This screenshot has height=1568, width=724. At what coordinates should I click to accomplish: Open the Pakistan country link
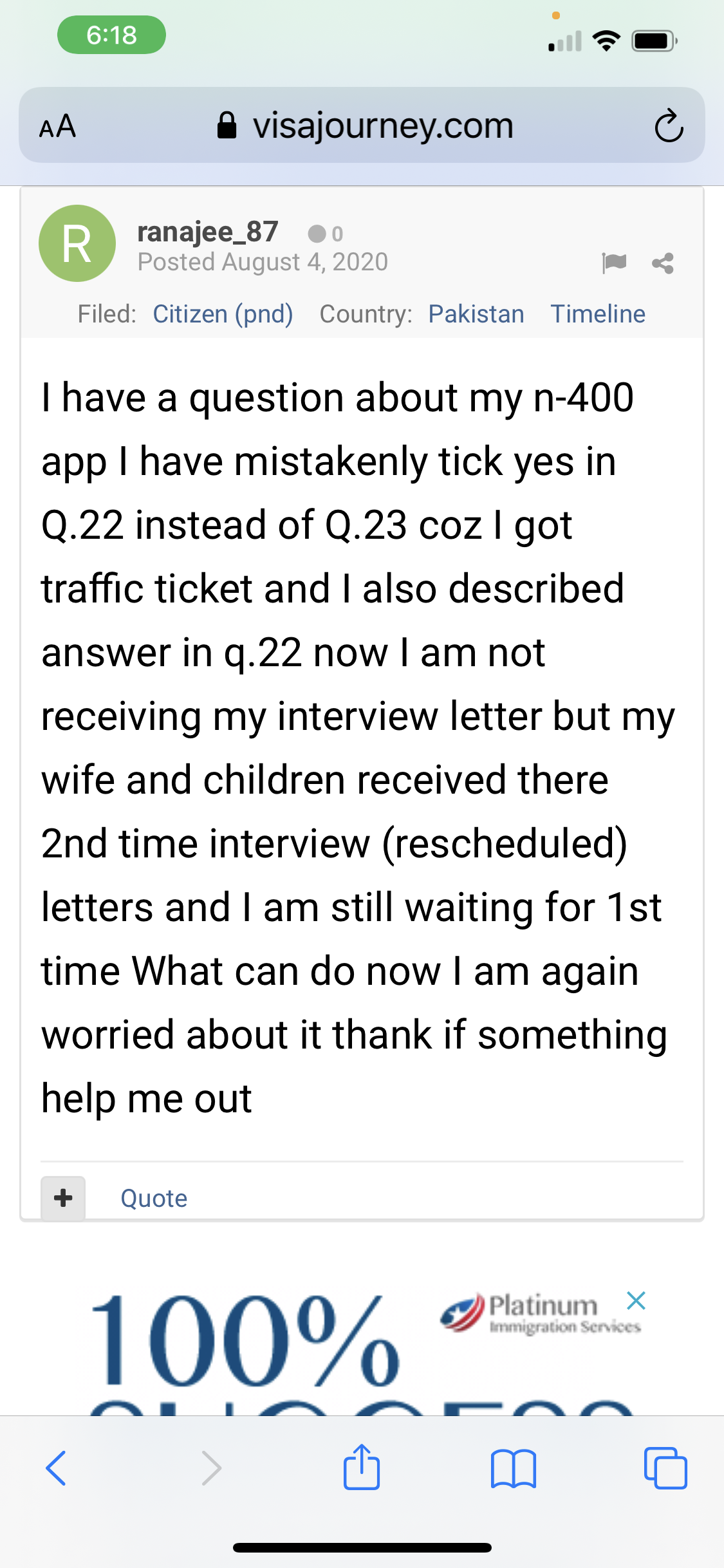click(x=476, y=314)
